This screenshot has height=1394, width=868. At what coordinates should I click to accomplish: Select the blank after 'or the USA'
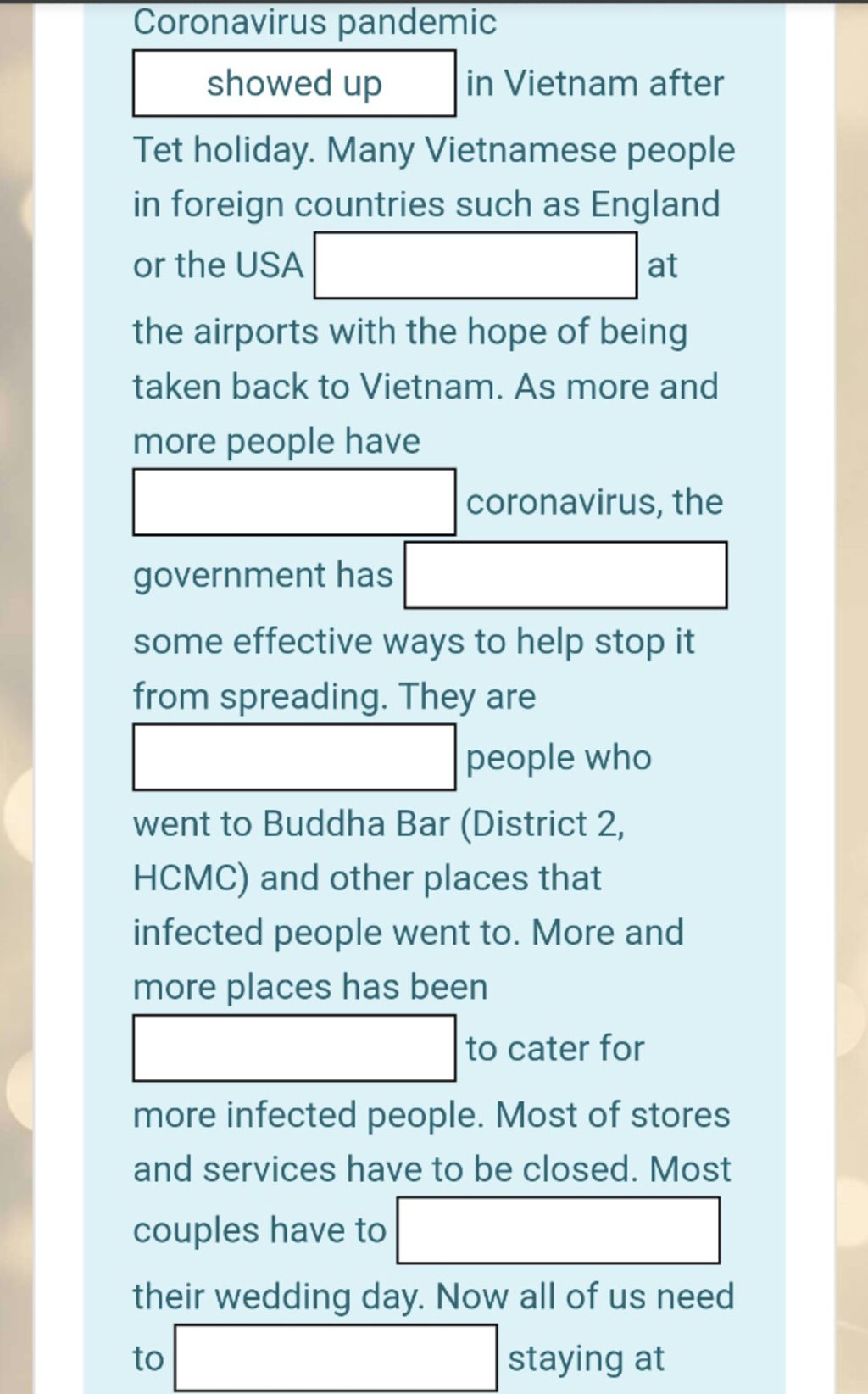tap(476, 265)
